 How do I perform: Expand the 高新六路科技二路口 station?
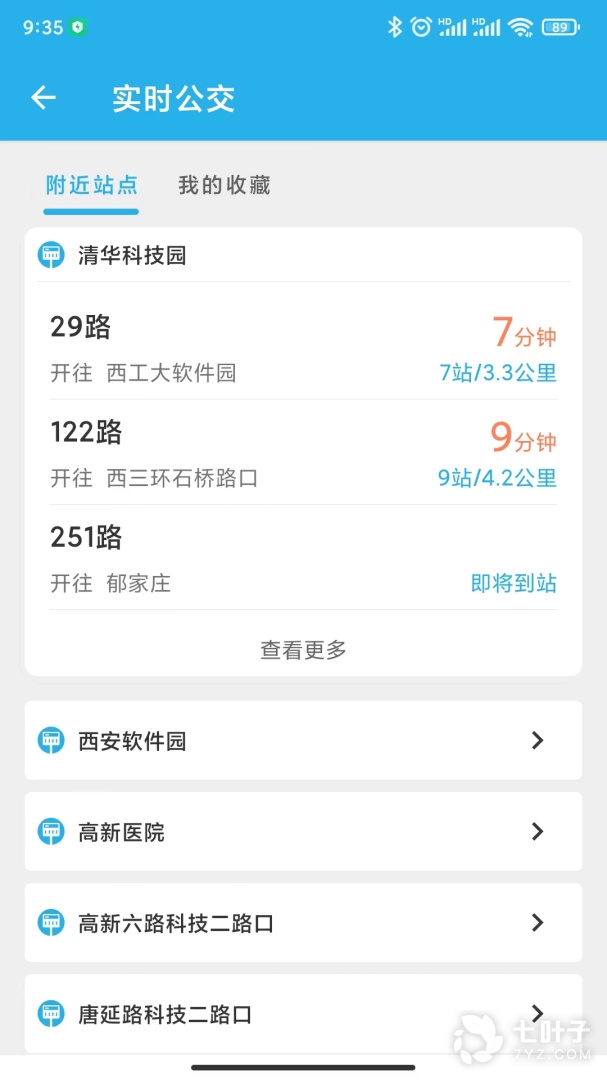pyautogui.click(x=303, y=923)
